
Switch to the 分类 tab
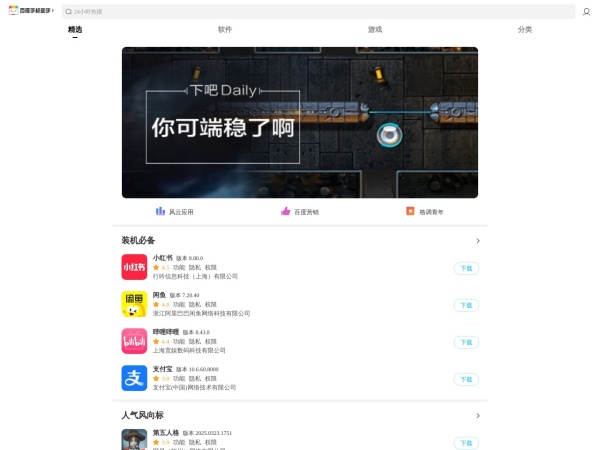[525, 30]
